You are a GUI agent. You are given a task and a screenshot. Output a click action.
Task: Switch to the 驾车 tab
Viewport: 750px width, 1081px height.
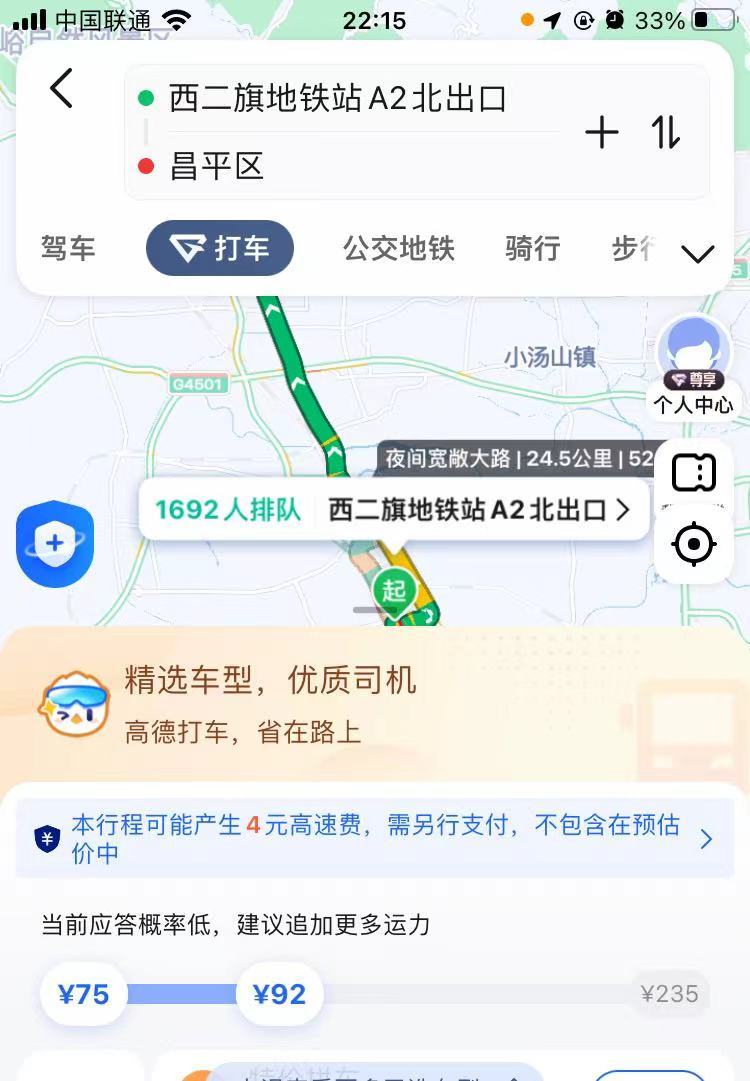68,248
